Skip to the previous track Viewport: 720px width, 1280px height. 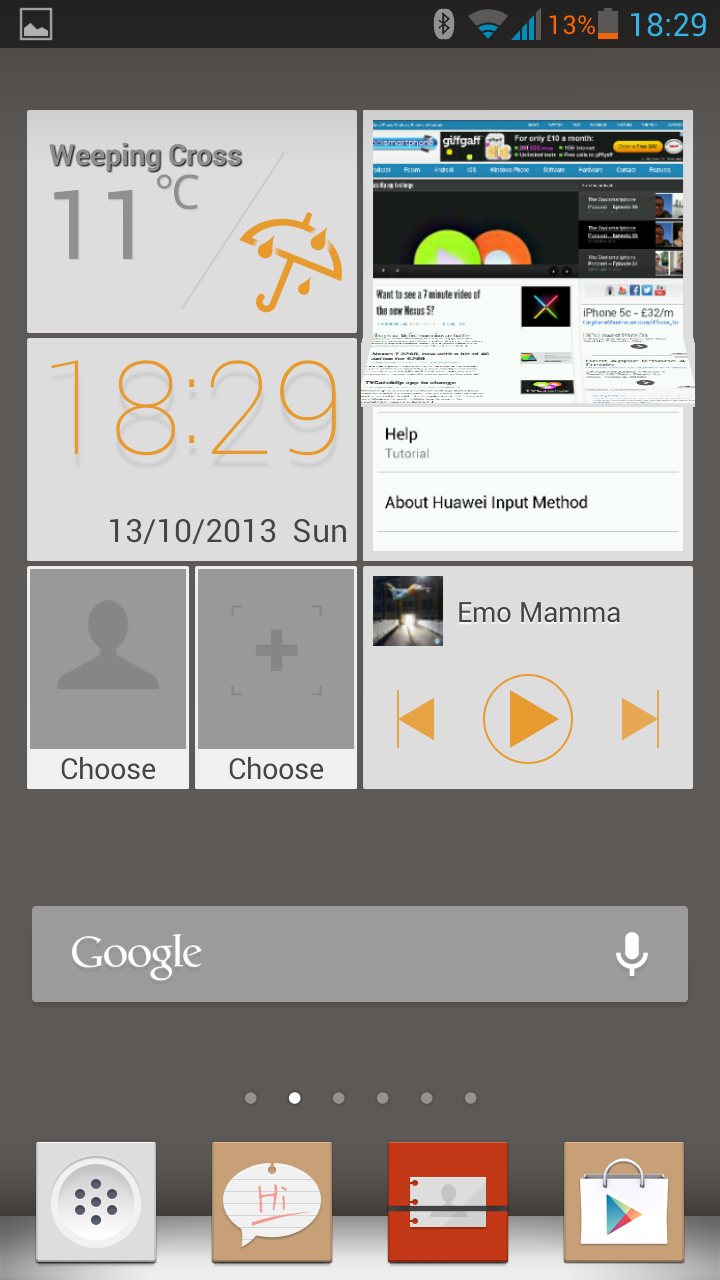[x=416, y=719]
